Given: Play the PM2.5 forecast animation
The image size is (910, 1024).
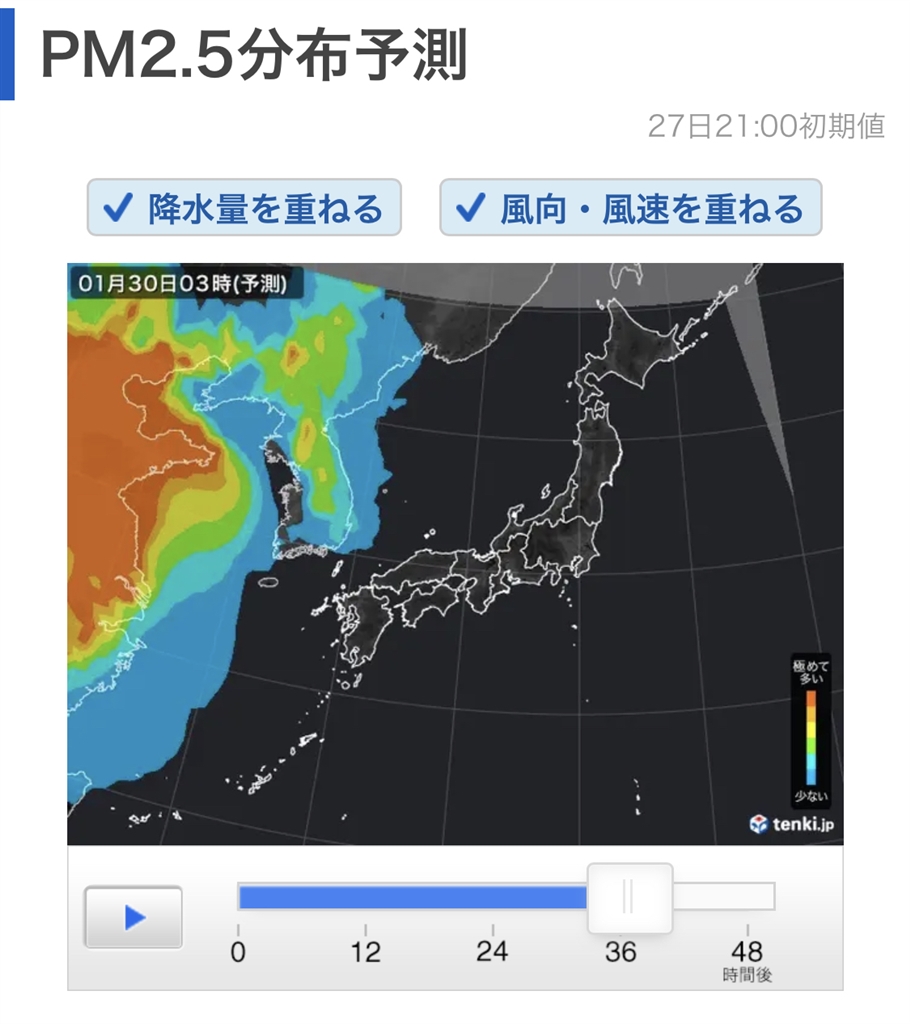Looking at the screenshot, I should pos(133,916).
